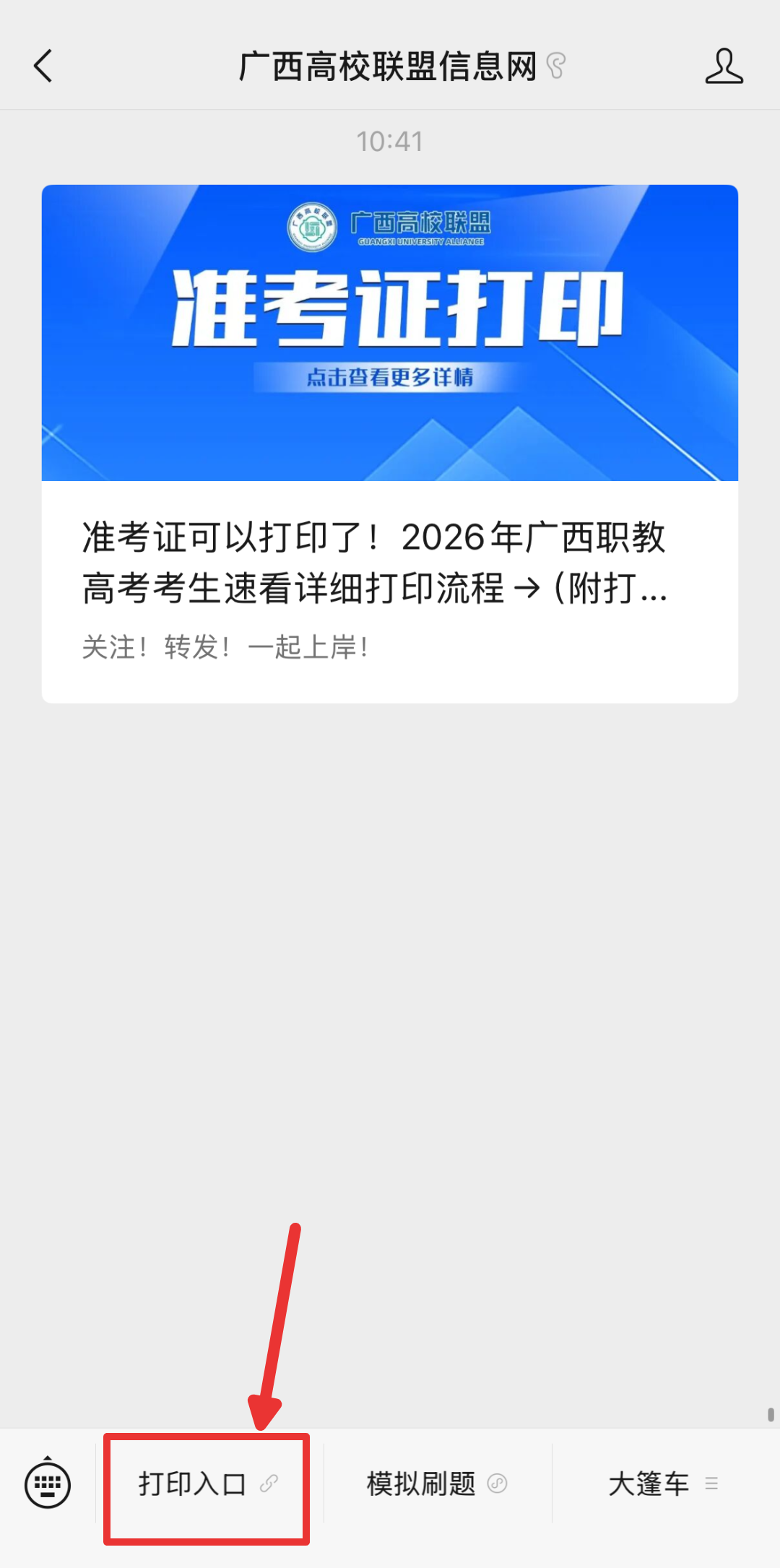Open the 打印入口 menu link

click(207, 1485)
